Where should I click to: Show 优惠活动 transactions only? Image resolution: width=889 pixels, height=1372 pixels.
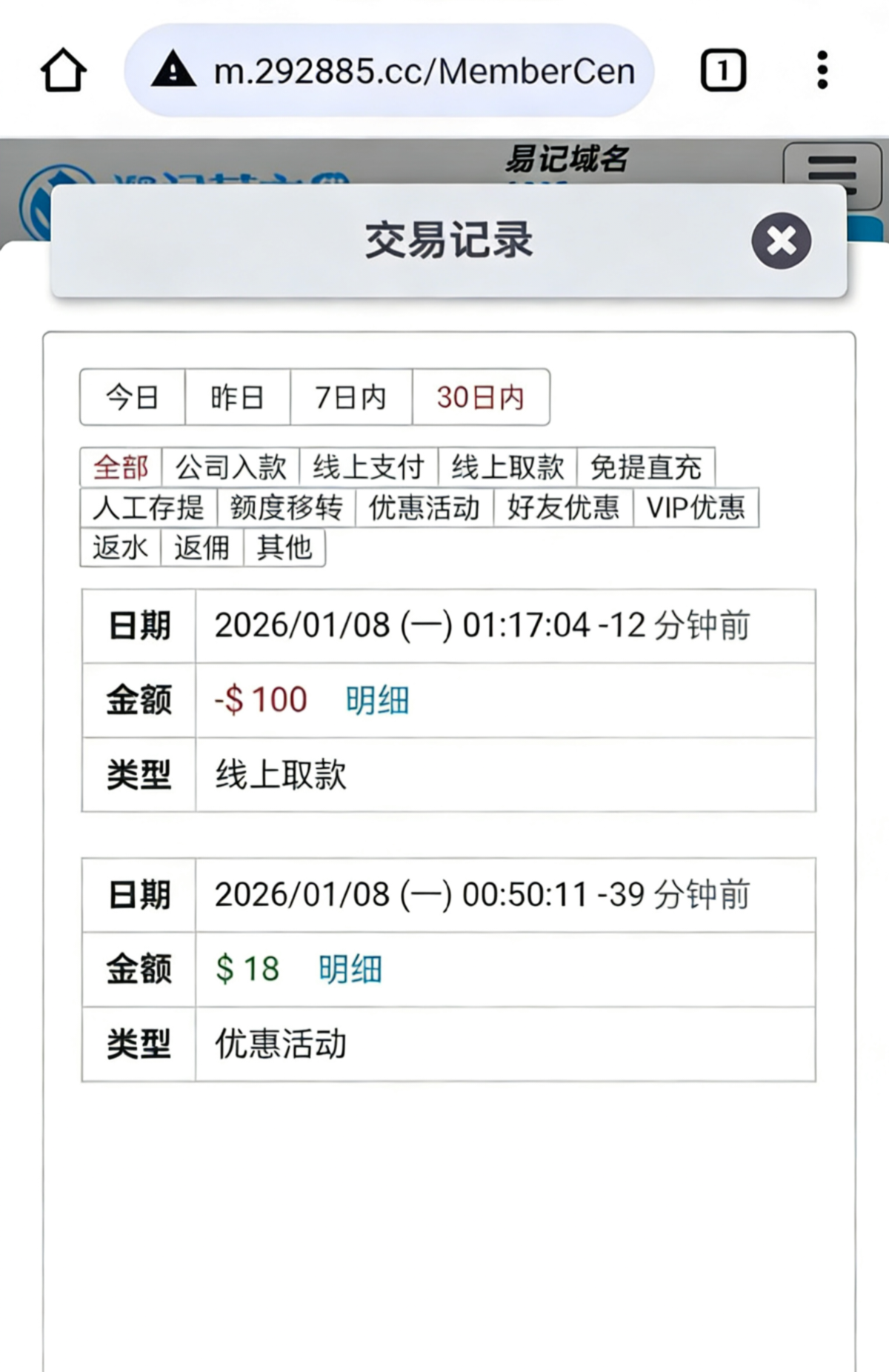pyautogui.click(x=424, y=507)
